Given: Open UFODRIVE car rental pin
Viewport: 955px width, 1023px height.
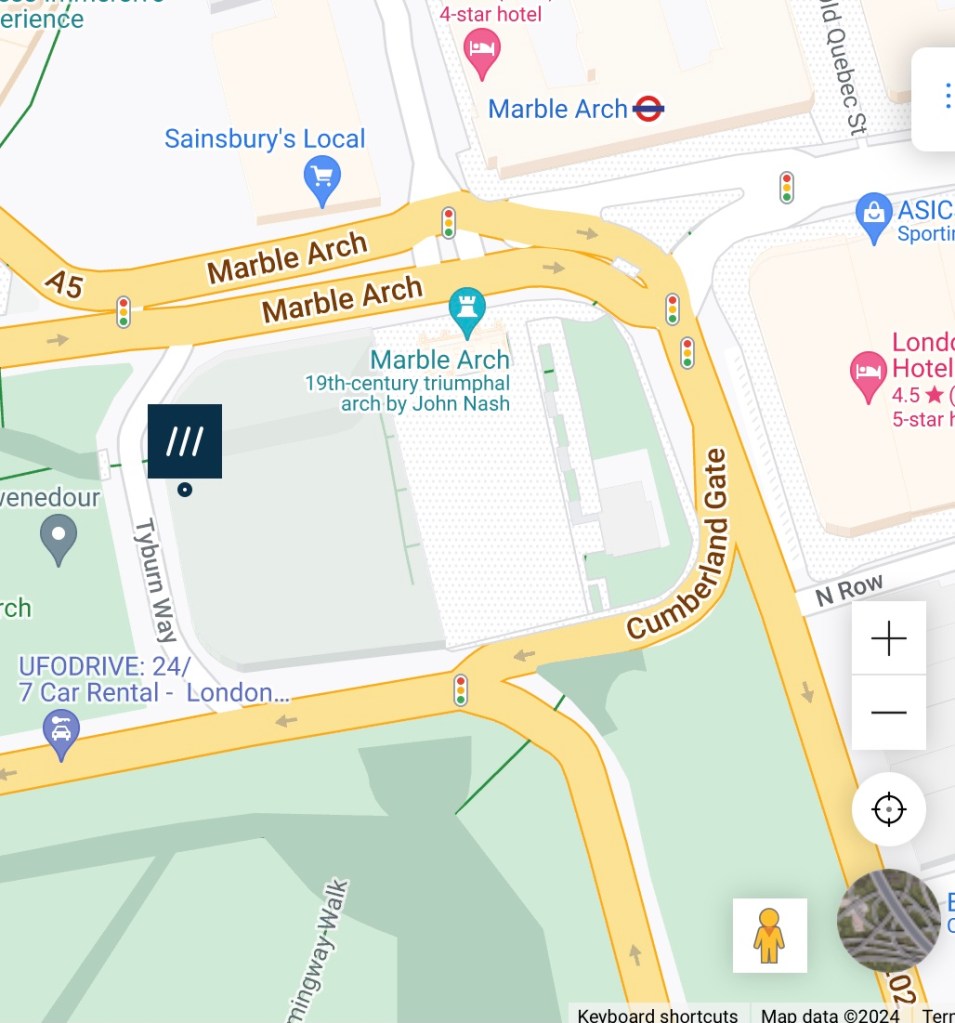Looking at the screenshot, I should (61, 733).
